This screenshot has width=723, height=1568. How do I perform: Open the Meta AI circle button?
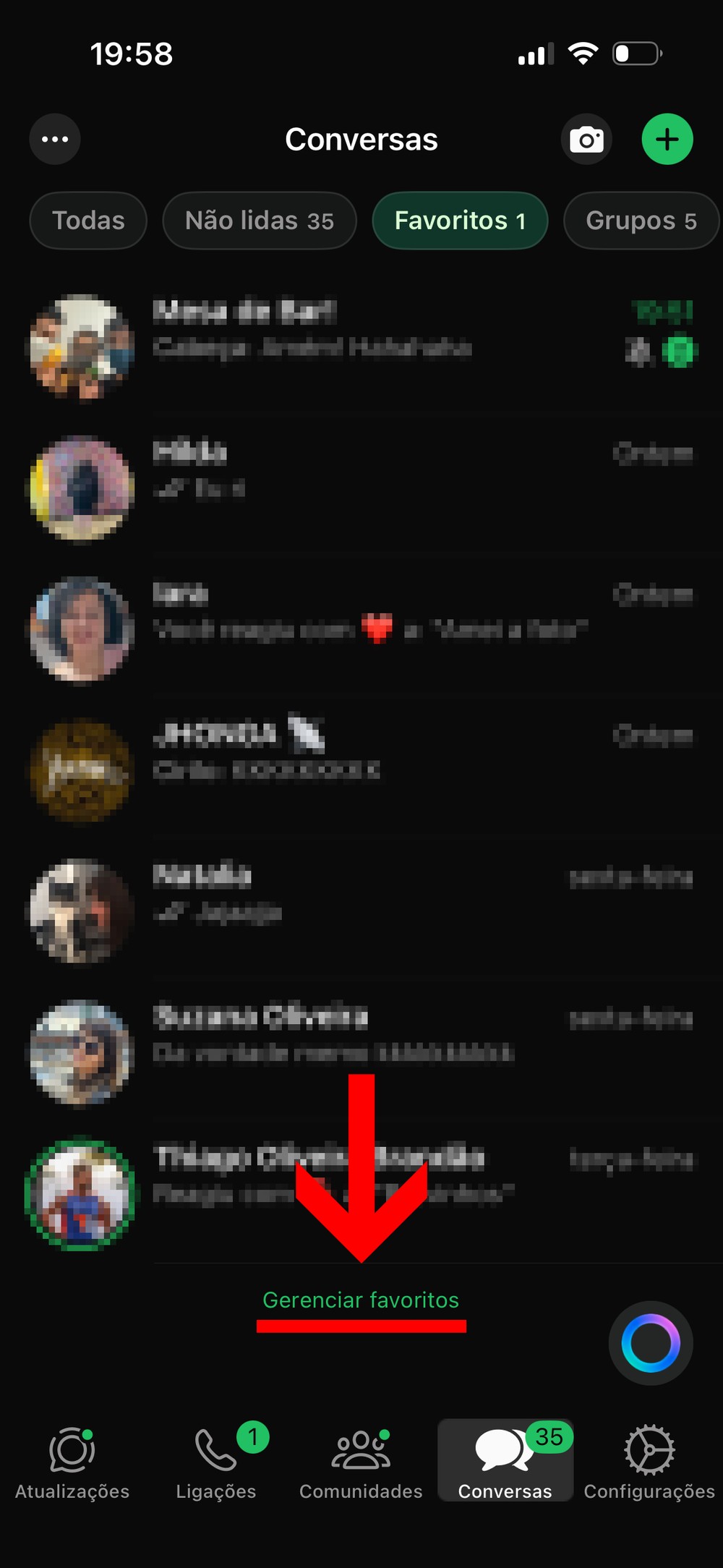coord(651,1343)
